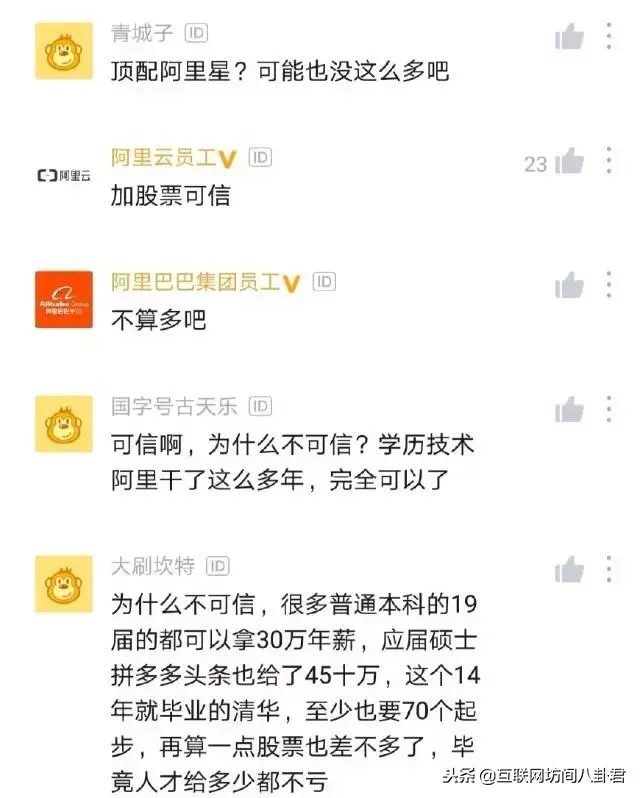Open more options on 阿里巴巴集团员工's comment

point(609,284)
